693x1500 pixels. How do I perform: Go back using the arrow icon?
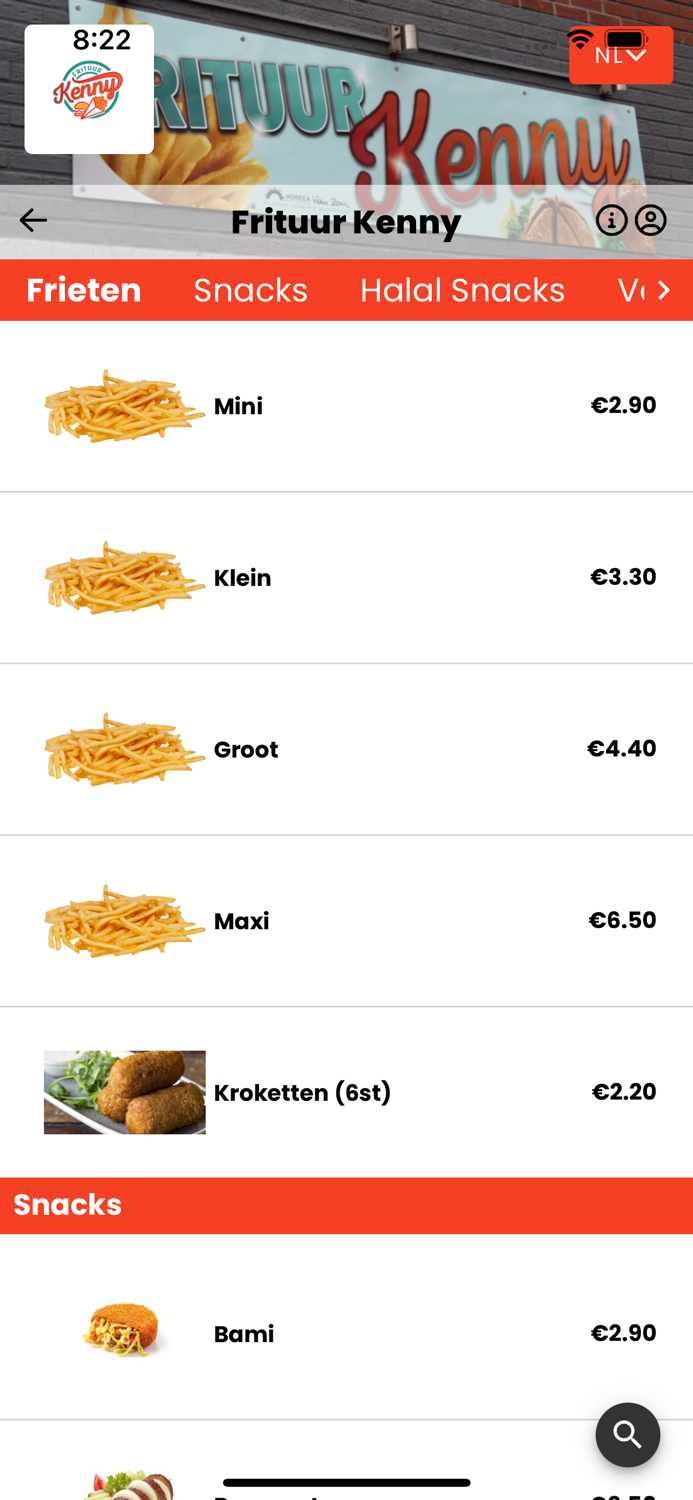pos(33,220)
